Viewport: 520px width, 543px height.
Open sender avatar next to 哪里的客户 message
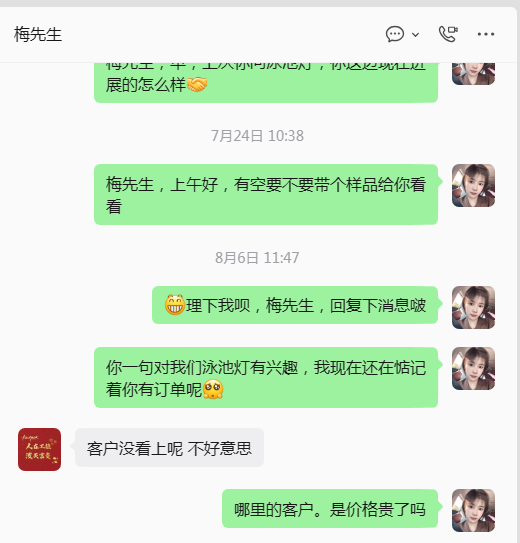pos(473,510)
